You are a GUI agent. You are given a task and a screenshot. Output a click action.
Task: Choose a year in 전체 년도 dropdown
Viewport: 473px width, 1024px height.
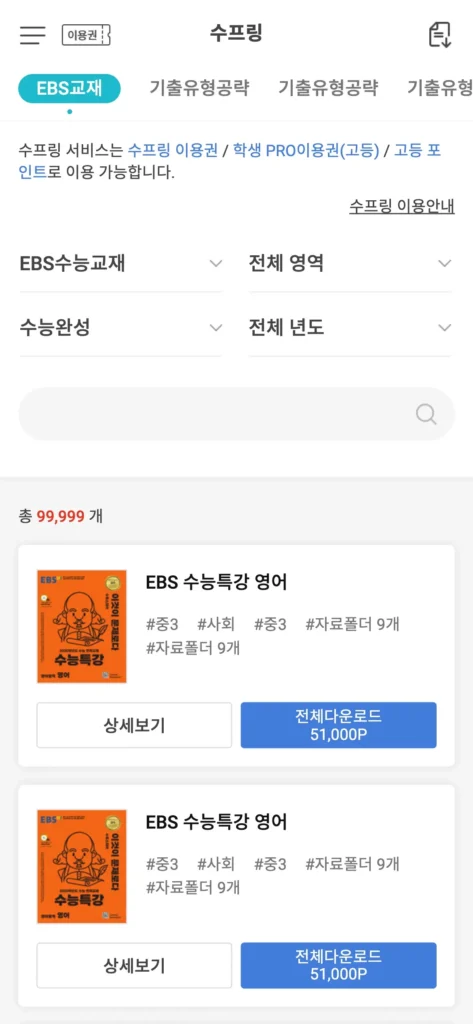(350, 328)
